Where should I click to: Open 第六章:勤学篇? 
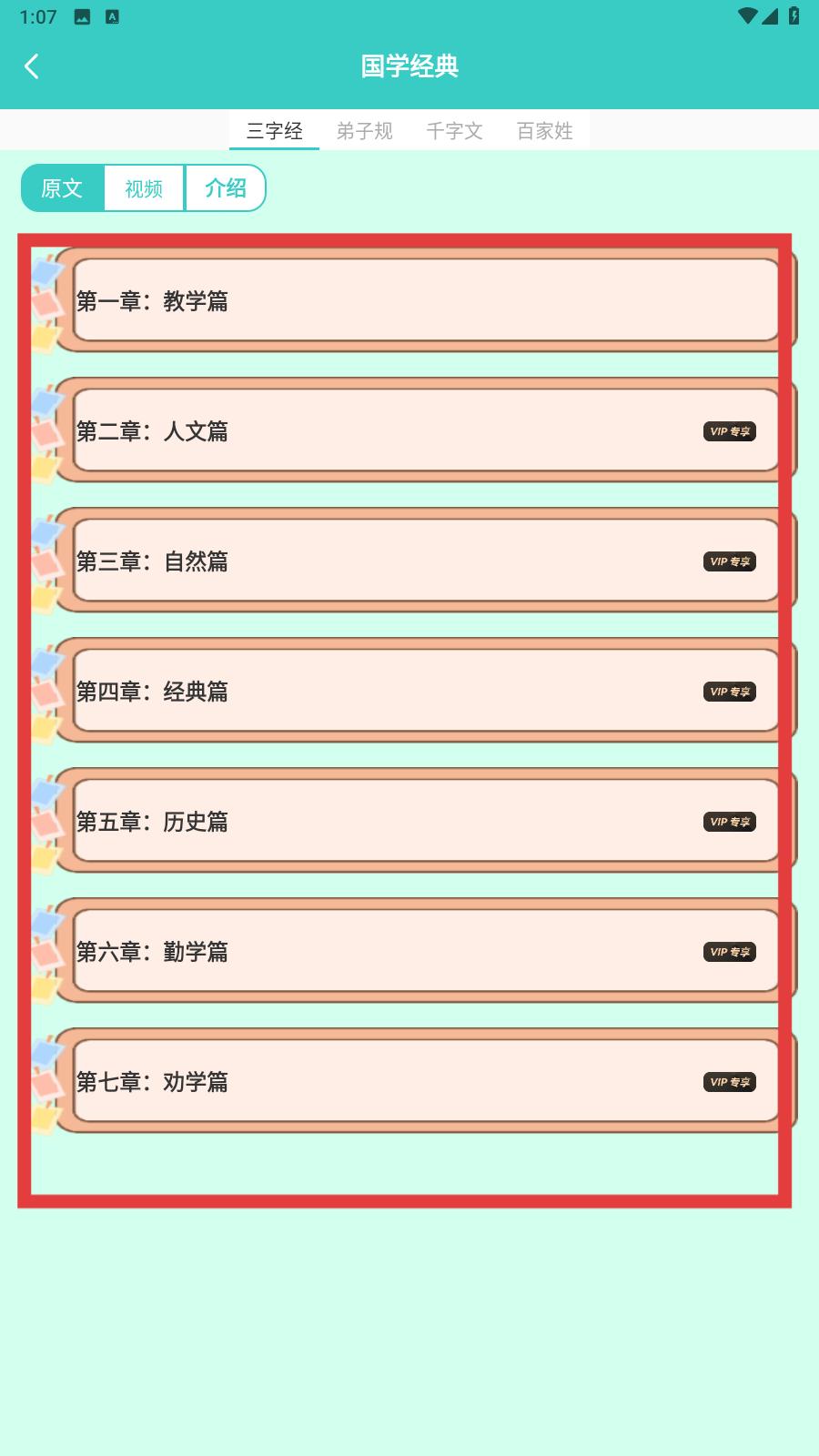pos(414,951)
